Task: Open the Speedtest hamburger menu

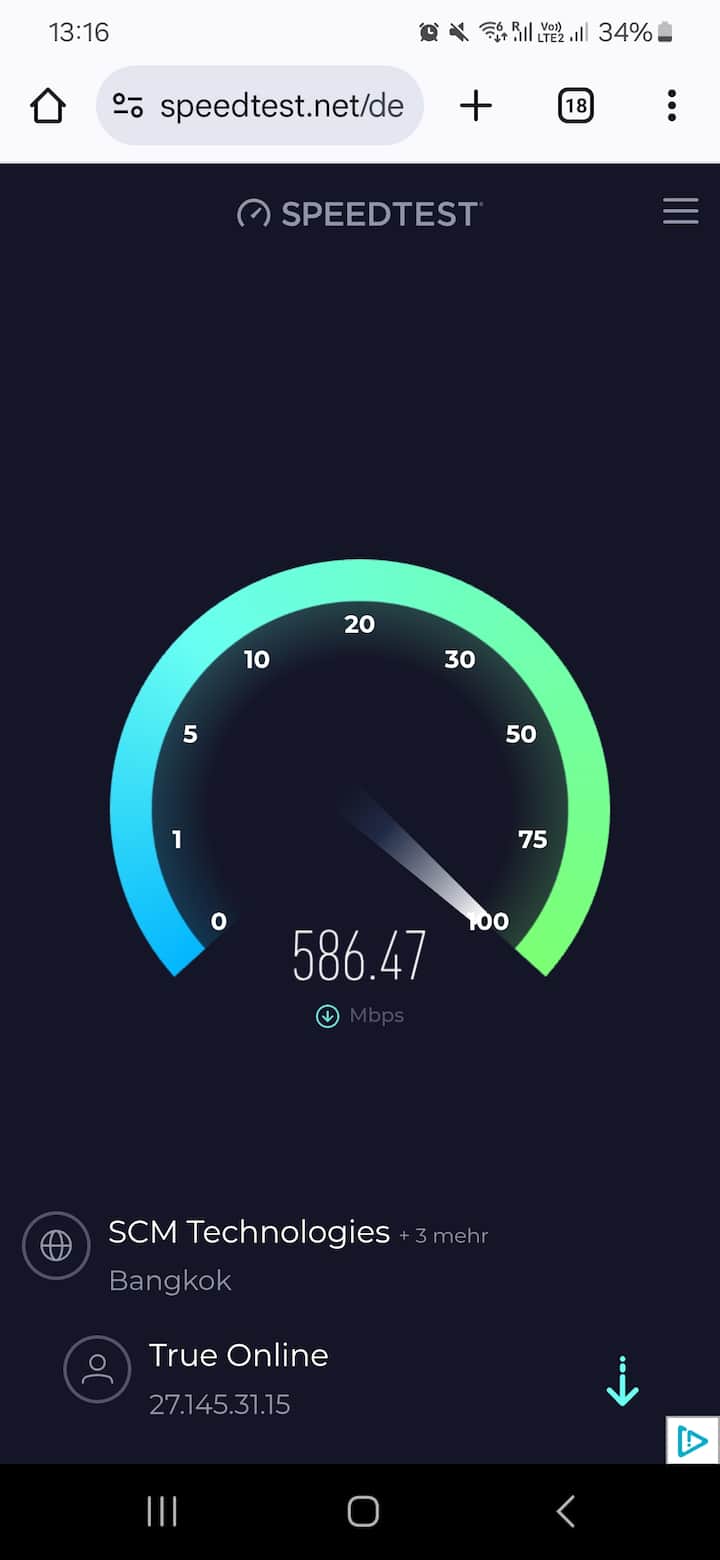Action: click(680, 211)
